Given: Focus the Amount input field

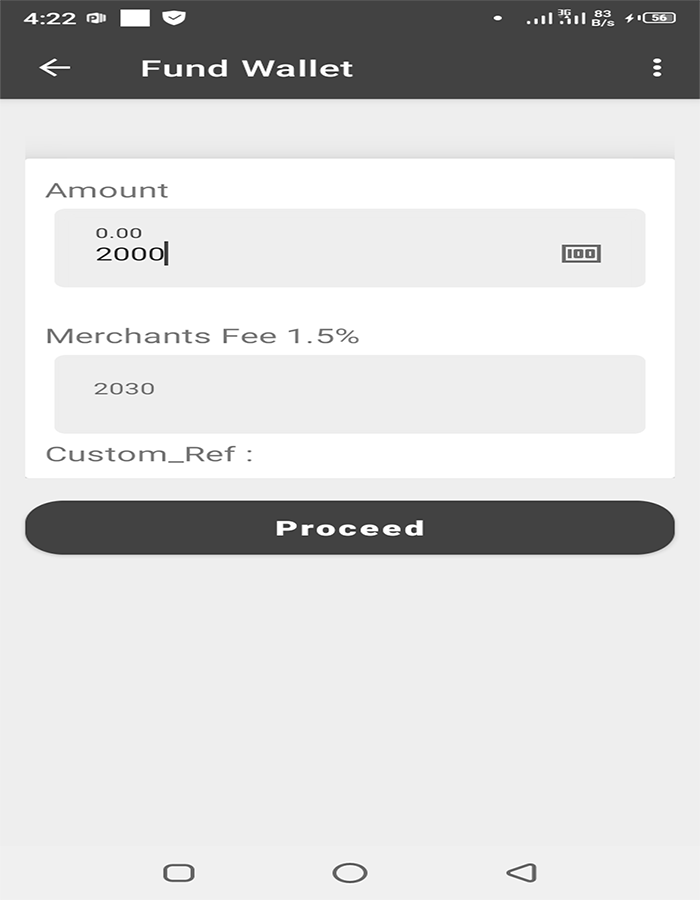Looking at the screenshot, I should [x=320, y=249].
